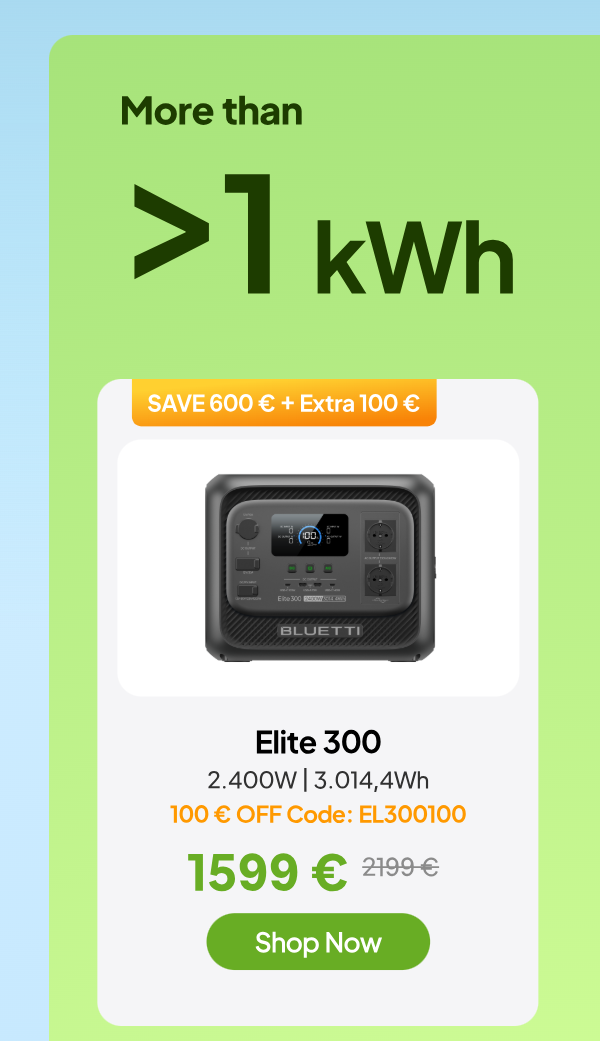The height and width of the screenshot is (1041, 600).
Task: Open the Elite 300 product image
Action: [318, 568]
